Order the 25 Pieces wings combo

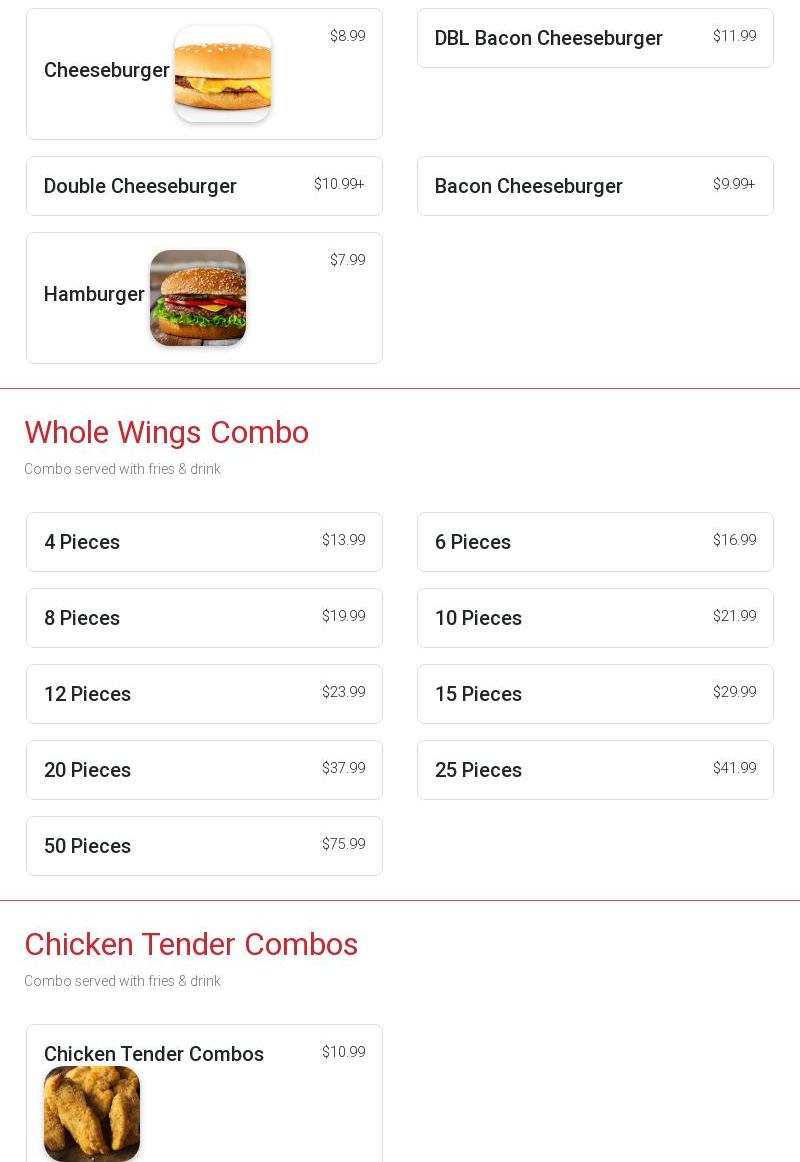point(595,770)
